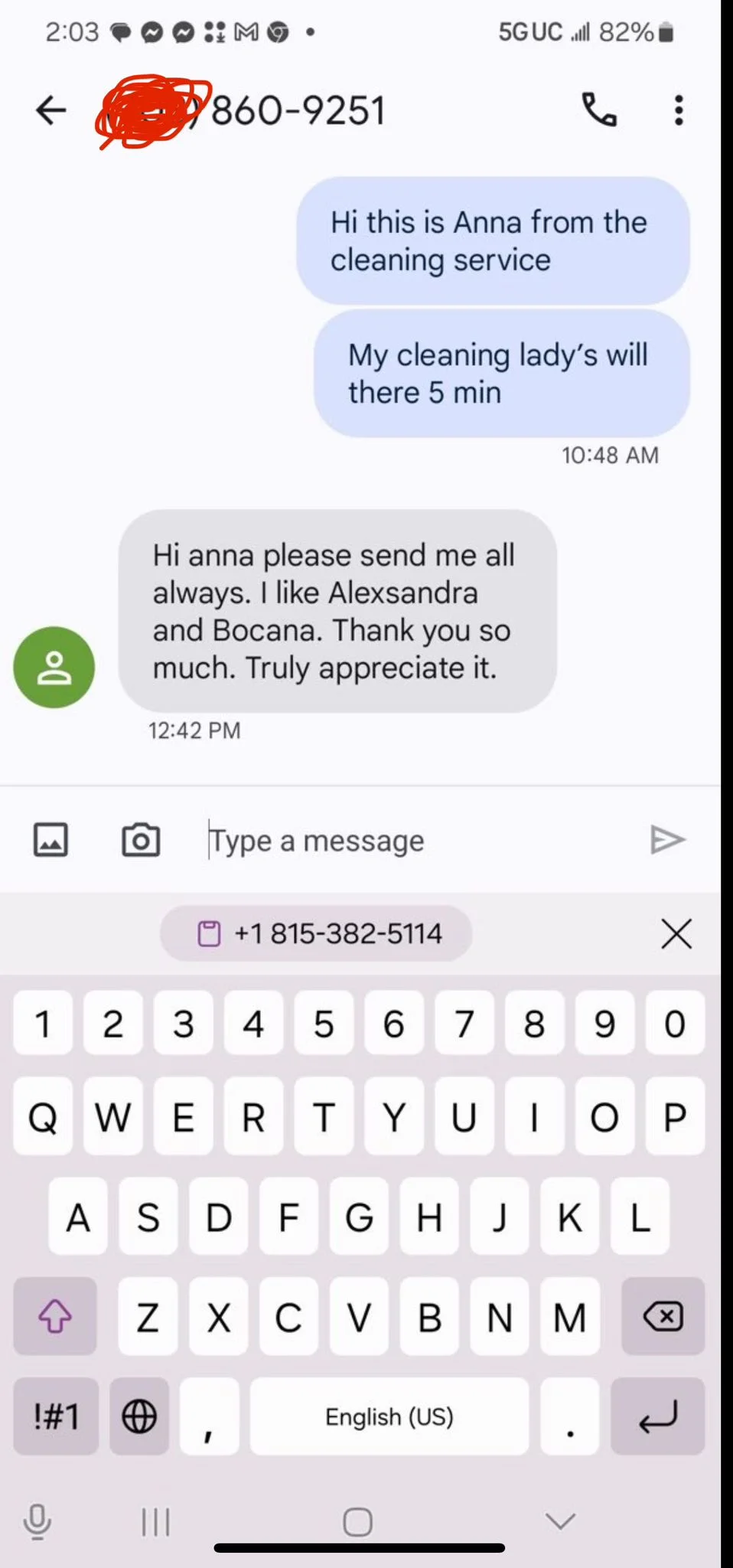Switch to the symbols !#1 keyboard
The image size is (733, 1568).
[56, 1416]
